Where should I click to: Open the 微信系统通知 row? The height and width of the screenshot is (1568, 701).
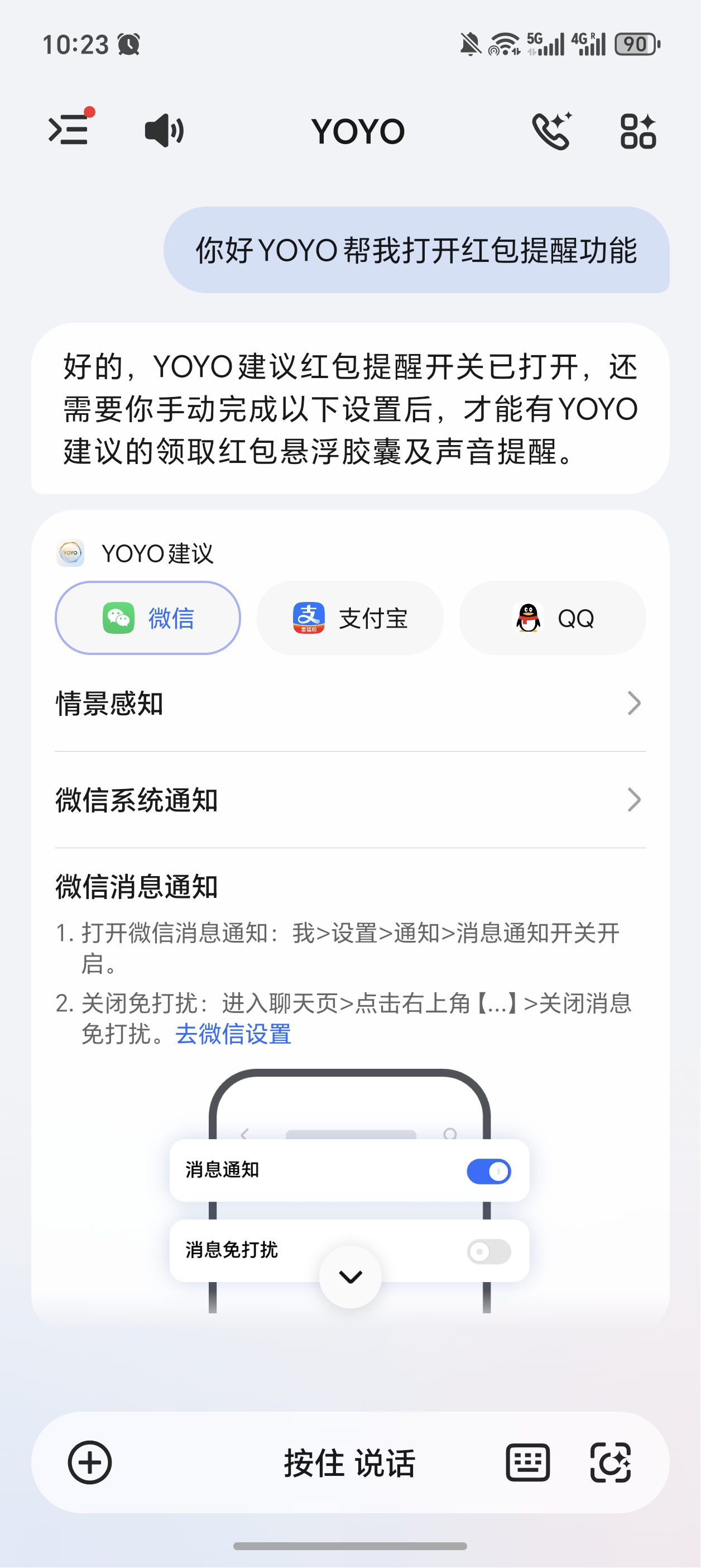point(350,800)
